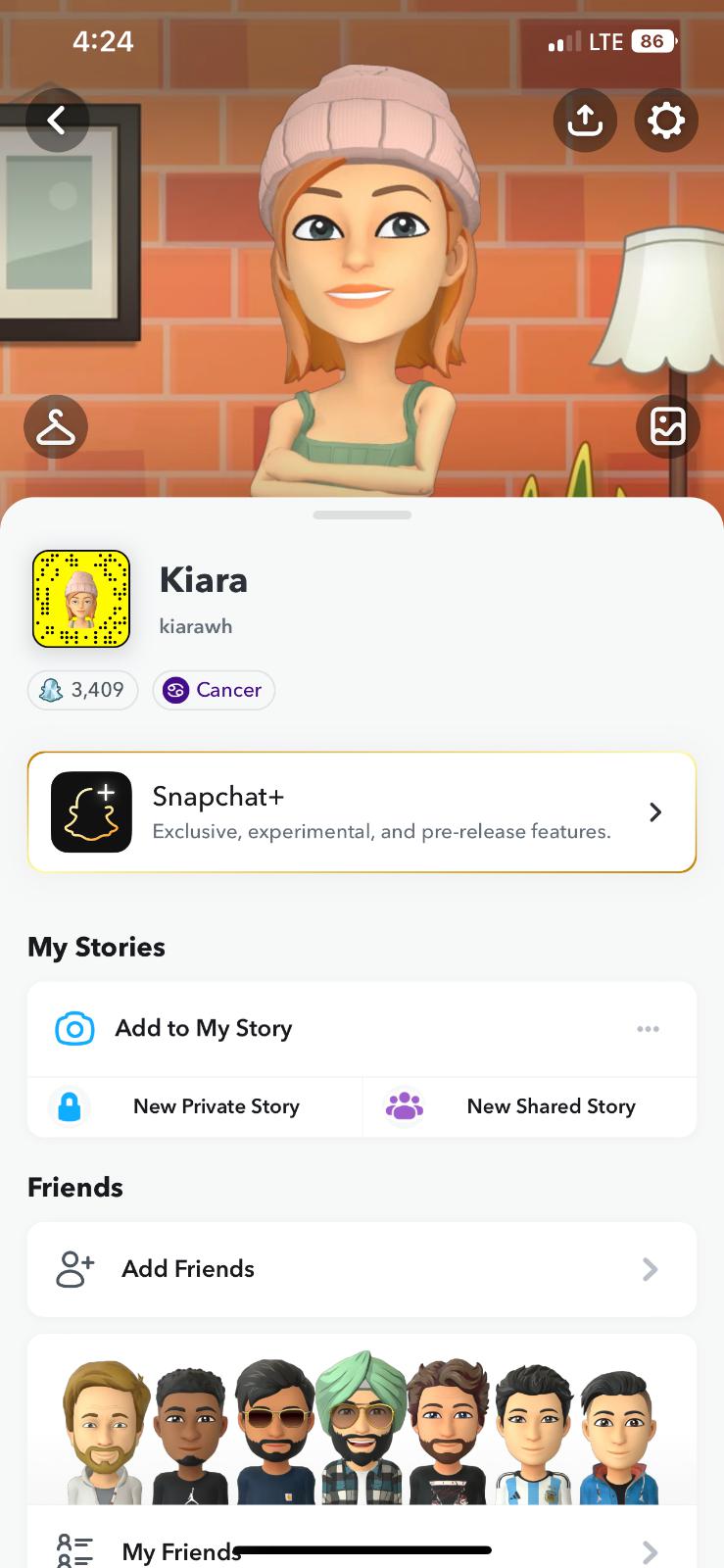
Task: Add to My Story
Action: click(204, 1028)
